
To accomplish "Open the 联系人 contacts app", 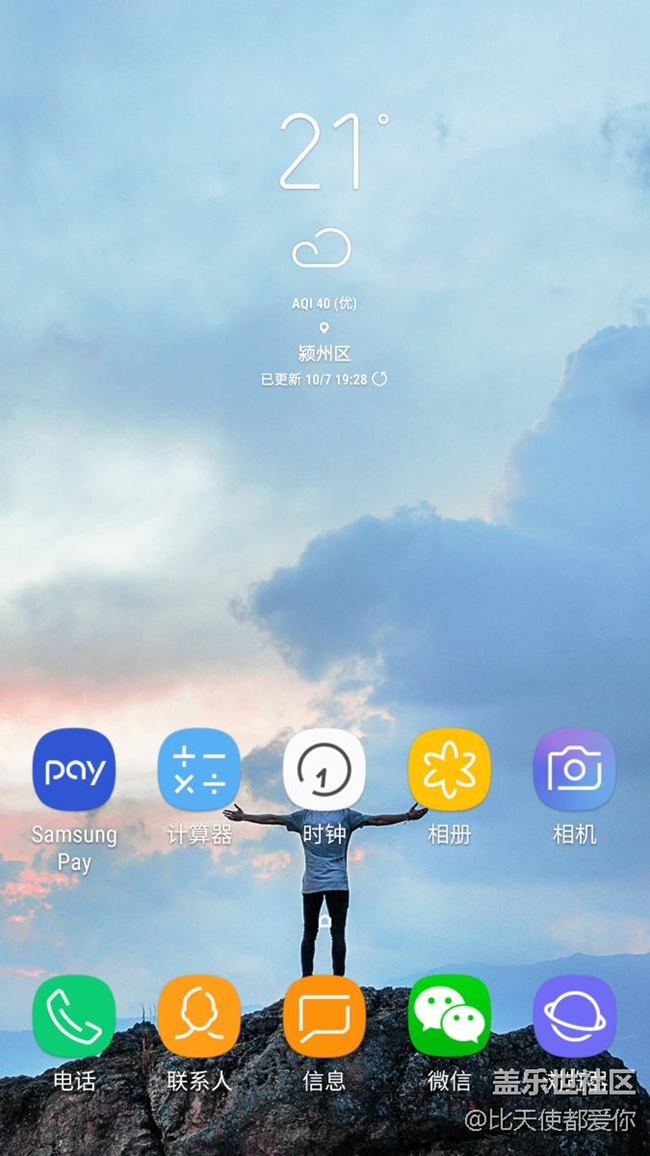I will (x=199, y=1016).
